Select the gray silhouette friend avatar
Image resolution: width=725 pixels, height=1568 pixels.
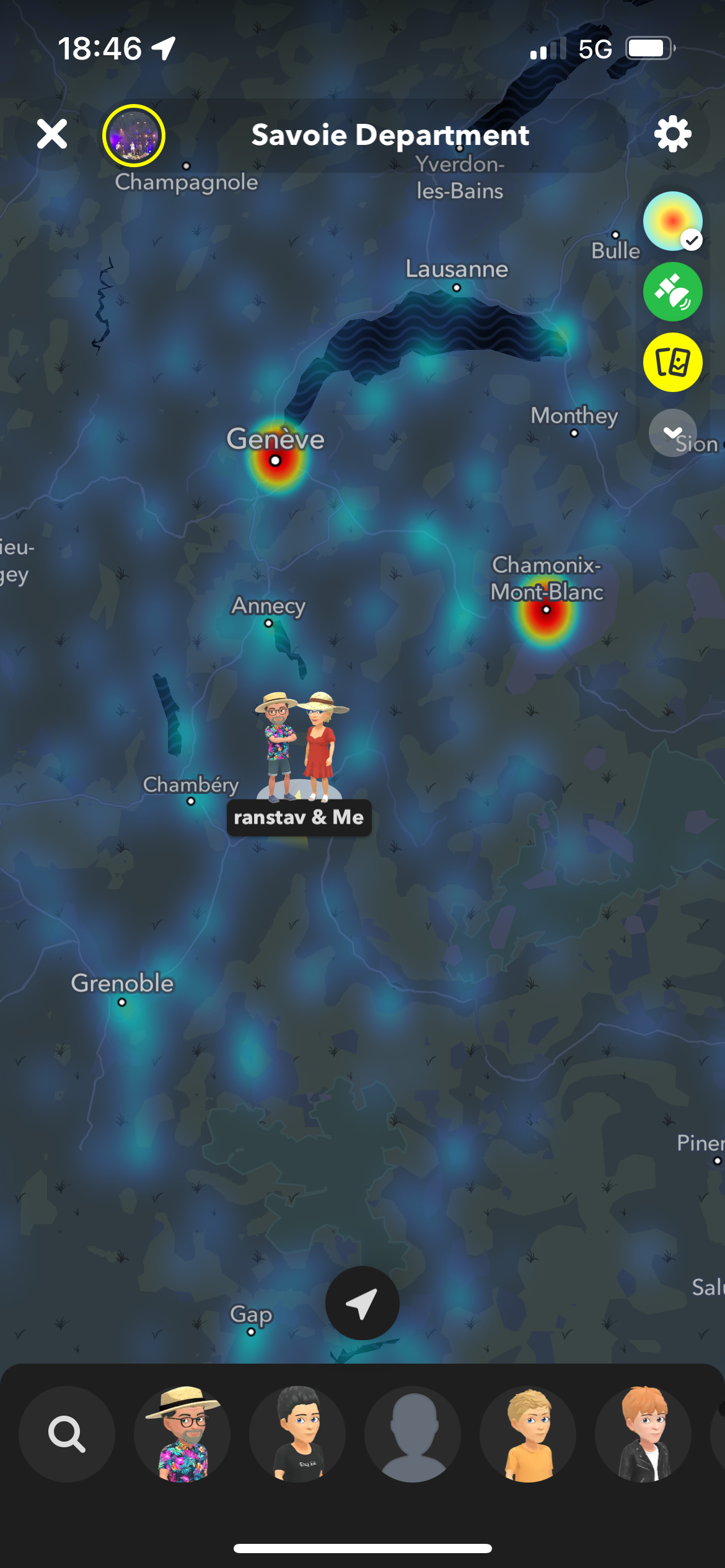[x=413, y=1433]
